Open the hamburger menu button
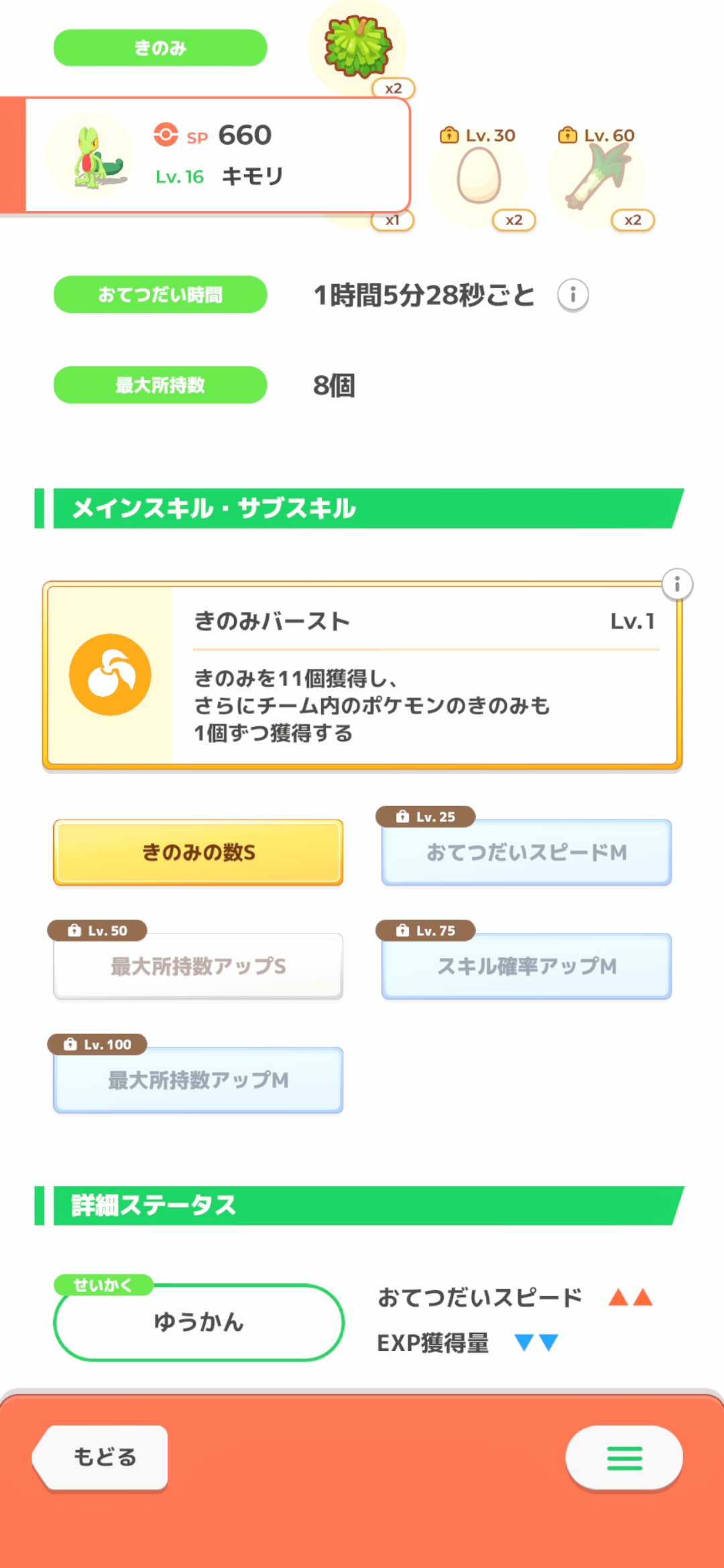 pos(623,1458)
